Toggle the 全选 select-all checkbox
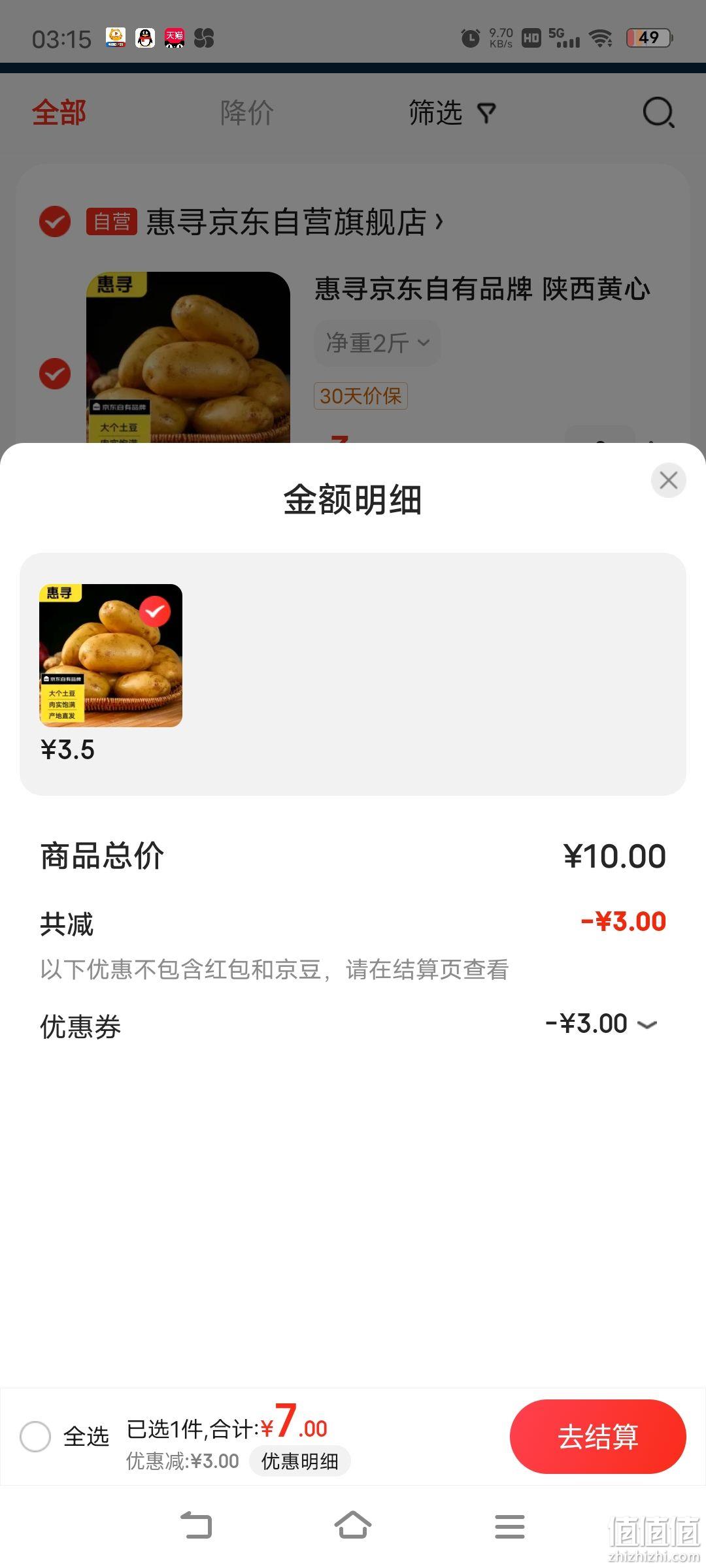706x1568 pixels. click(35, 1437)
